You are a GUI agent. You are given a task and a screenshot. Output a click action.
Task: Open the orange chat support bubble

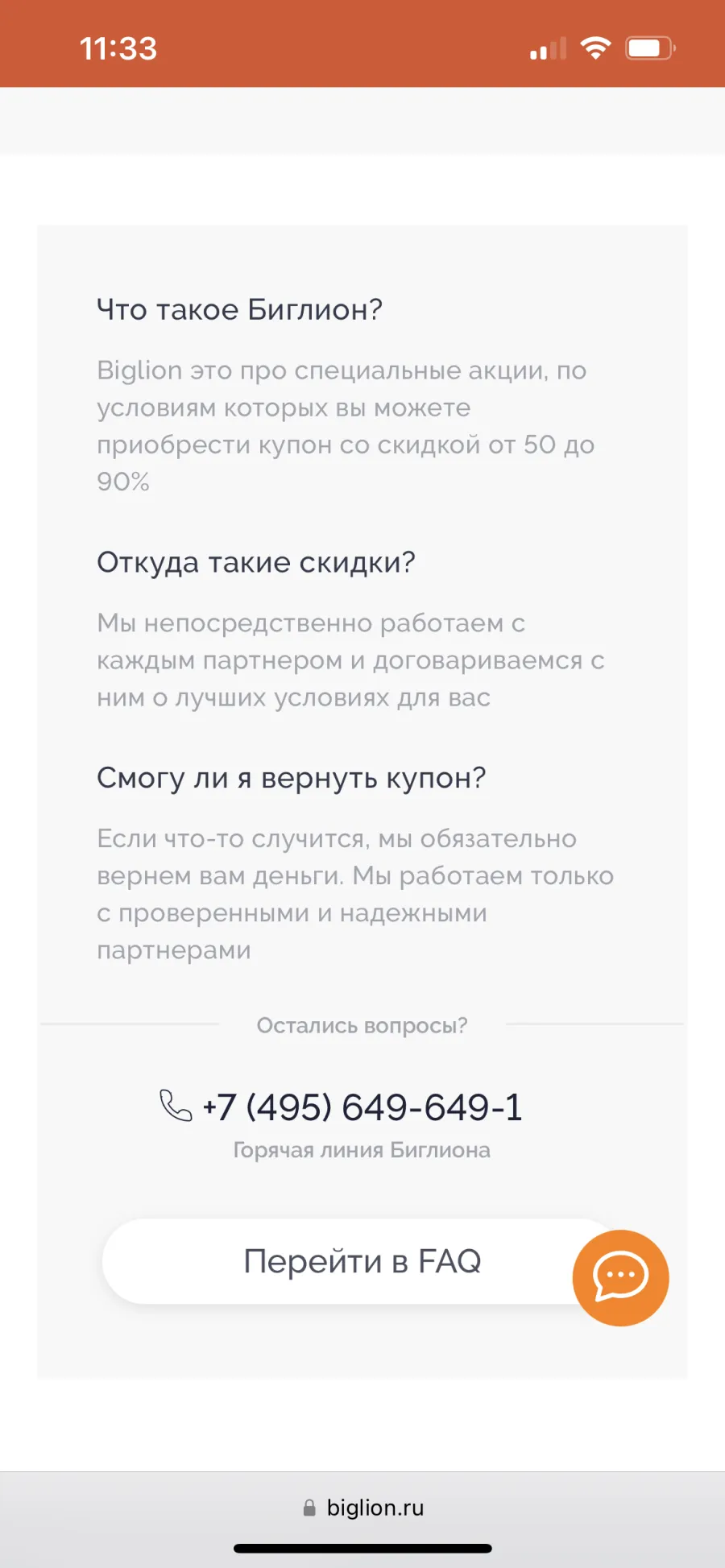620,1277
